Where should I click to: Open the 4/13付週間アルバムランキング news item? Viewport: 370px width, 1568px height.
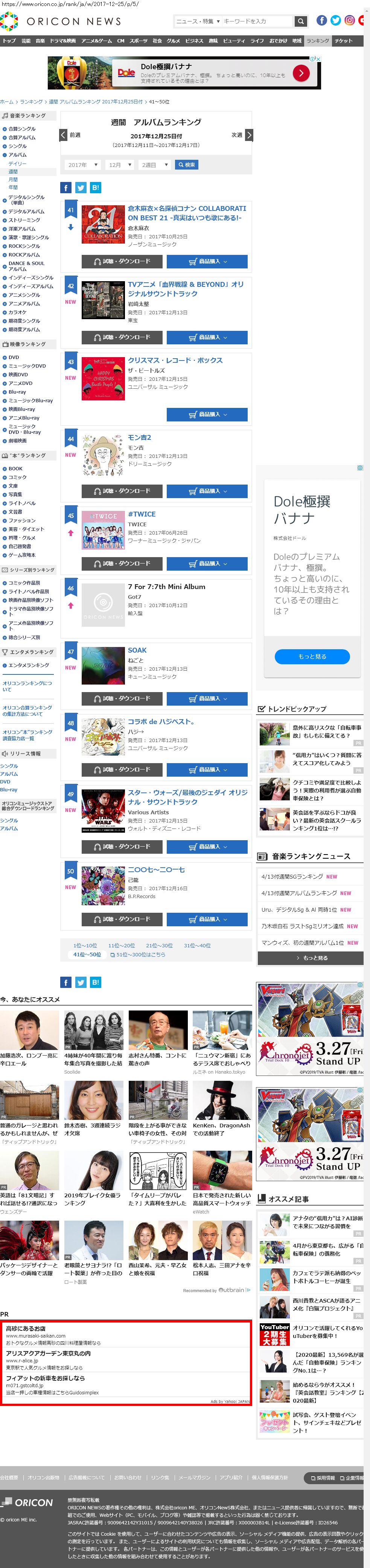pos(299,893)
